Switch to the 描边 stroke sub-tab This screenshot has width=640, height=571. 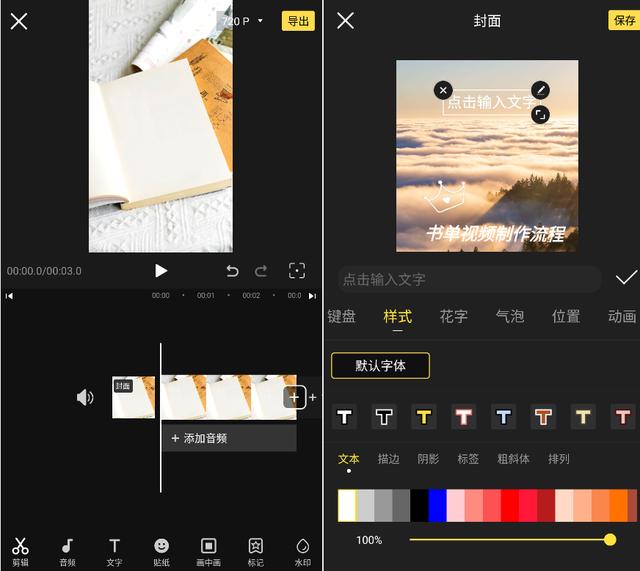pyautogui.click(x=388, y=459)
